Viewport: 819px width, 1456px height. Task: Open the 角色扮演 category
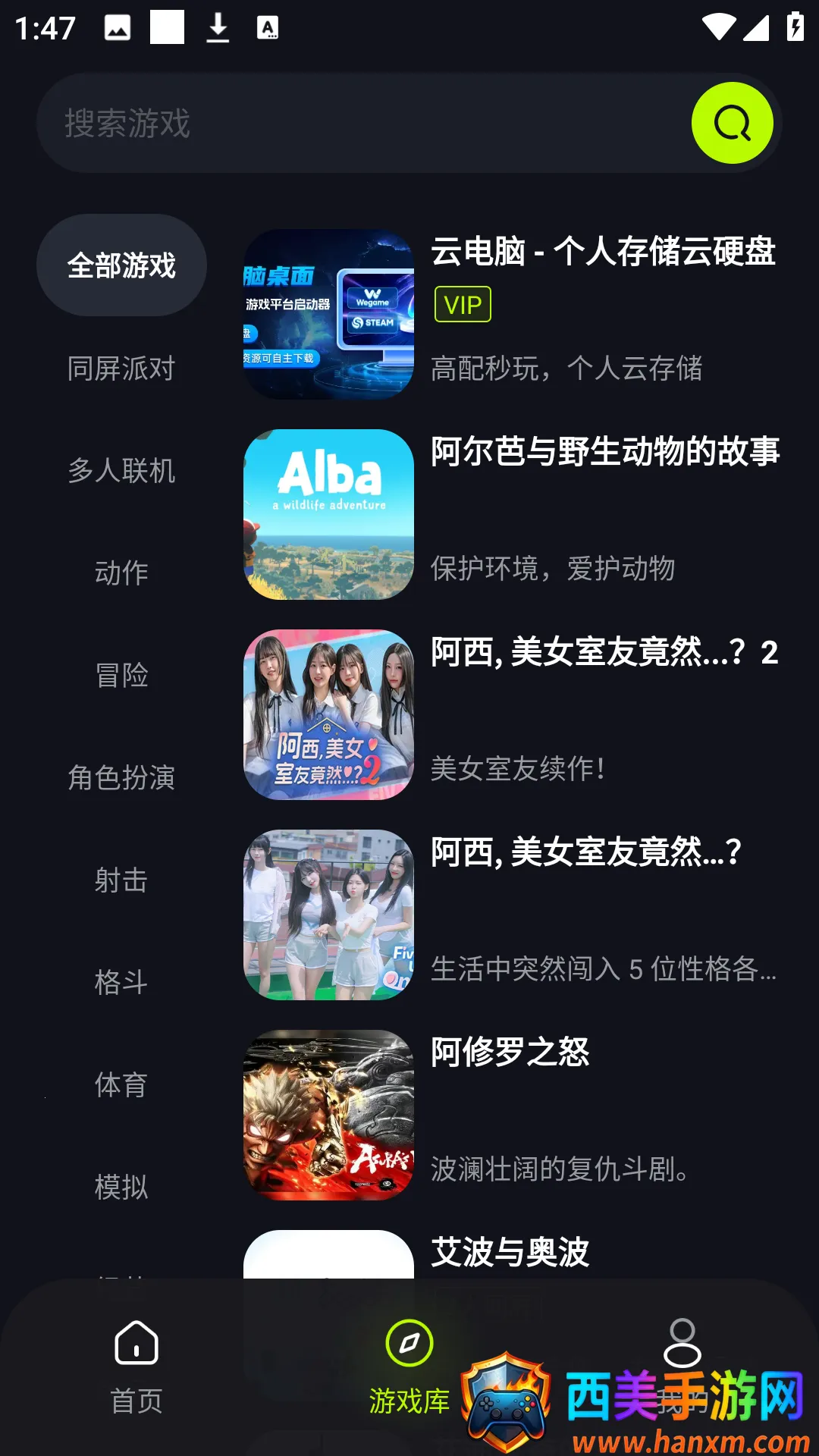click(121, 777)
